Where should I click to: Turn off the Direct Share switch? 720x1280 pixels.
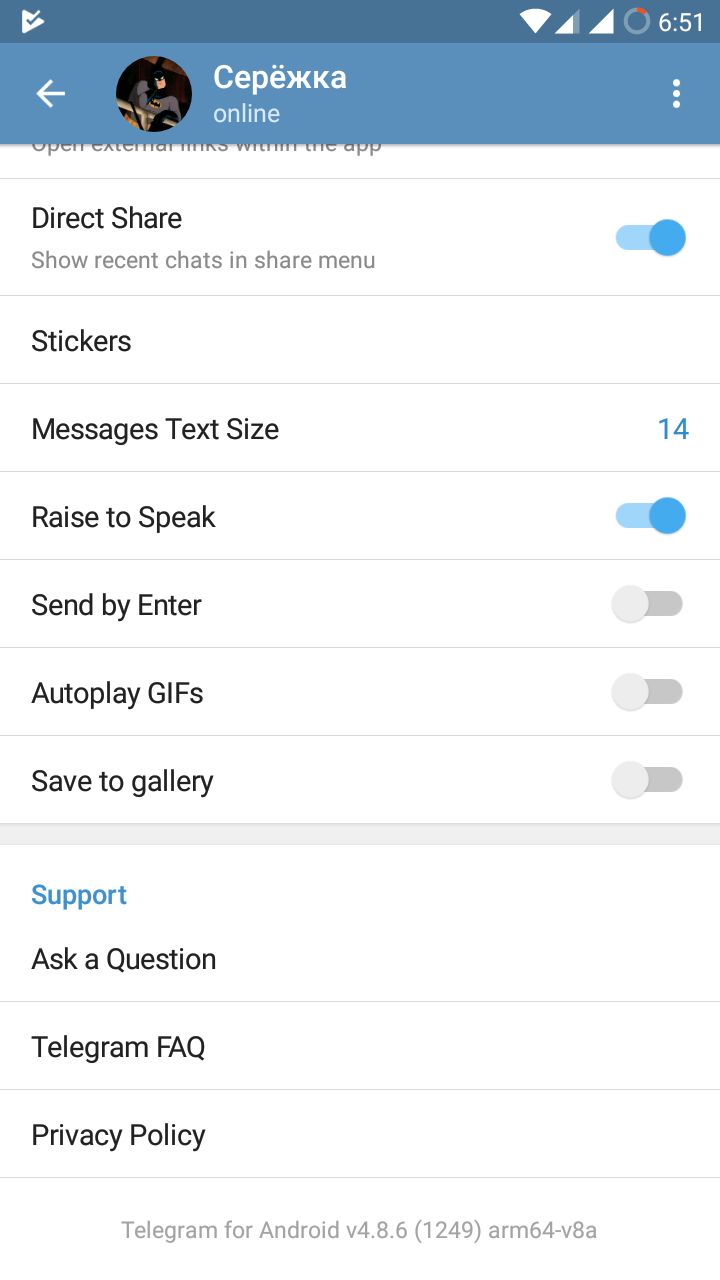[650, 238]
